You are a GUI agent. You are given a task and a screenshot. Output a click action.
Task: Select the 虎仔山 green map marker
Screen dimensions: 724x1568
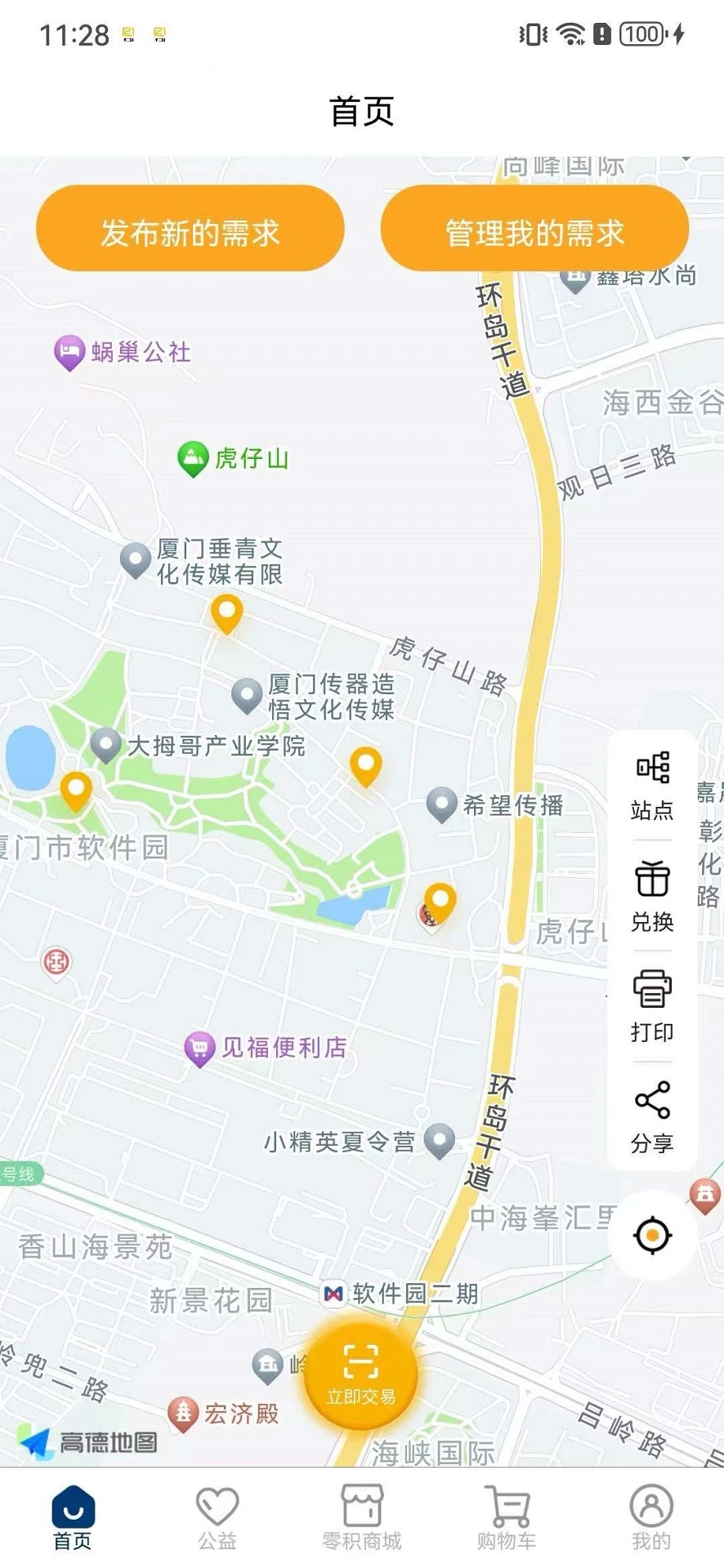tap(193, 455)
